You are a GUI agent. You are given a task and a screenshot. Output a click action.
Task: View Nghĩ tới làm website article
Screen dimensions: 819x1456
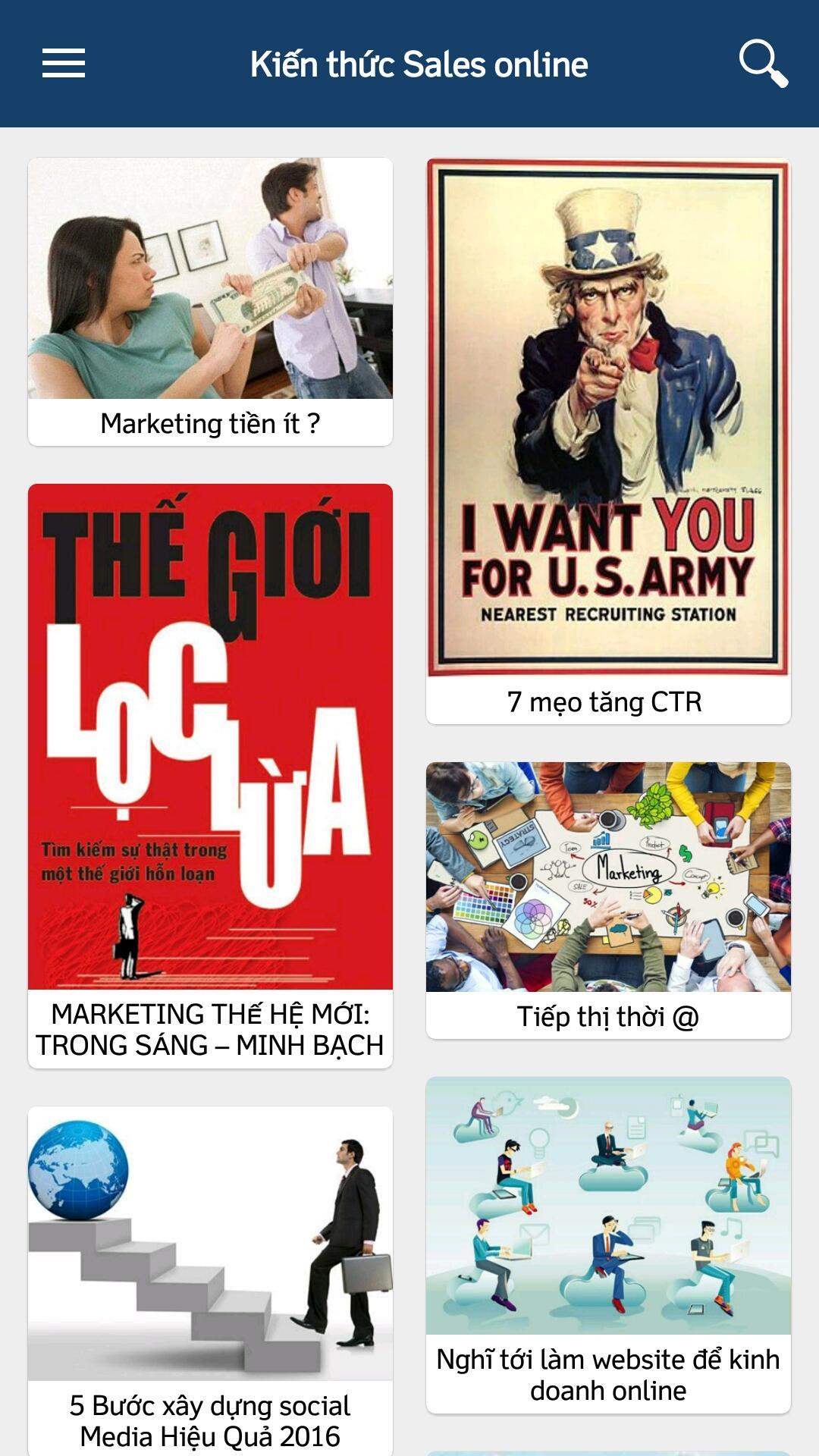coord(608,1244)
